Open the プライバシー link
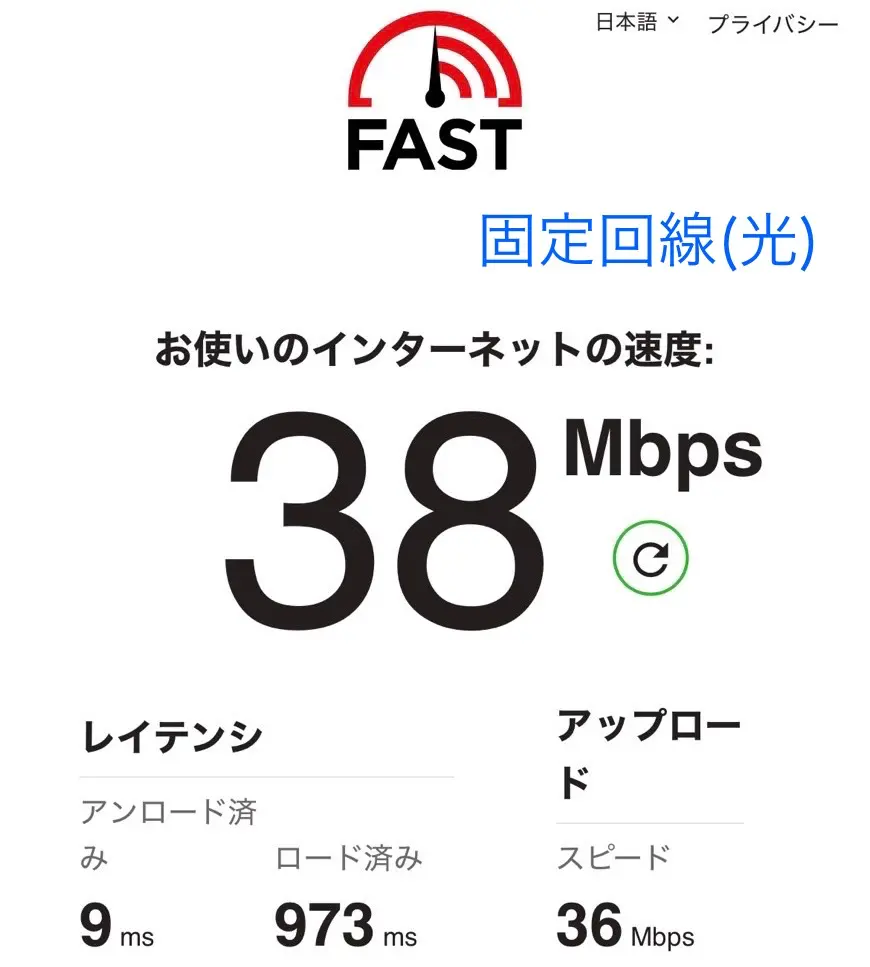This screenshot has height=967, width=870. point(772,25)
